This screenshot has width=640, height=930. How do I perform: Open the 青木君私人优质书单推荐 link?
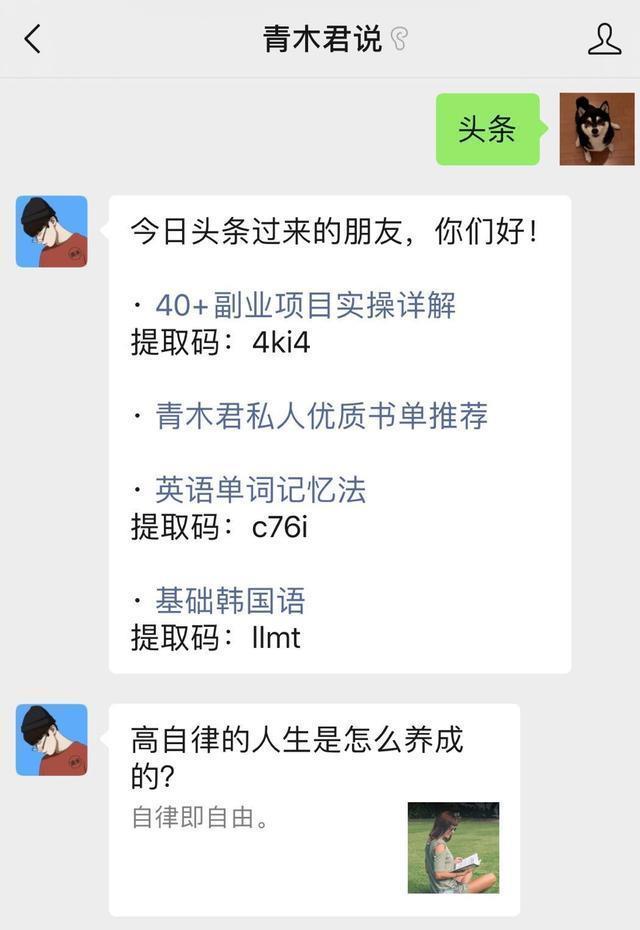click(321, 415)
